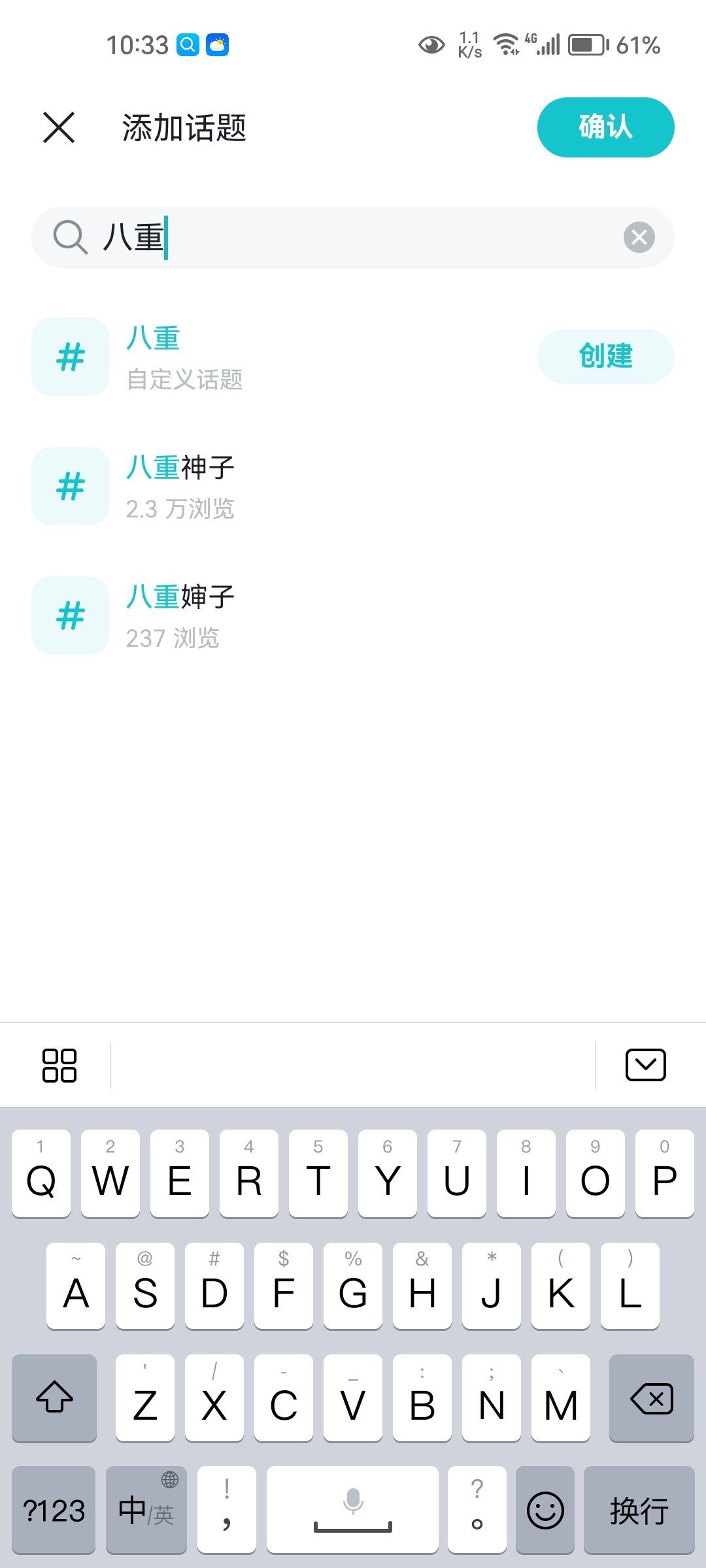
Task: Hide the on-screen keyboard
Action: [645, 1066]
